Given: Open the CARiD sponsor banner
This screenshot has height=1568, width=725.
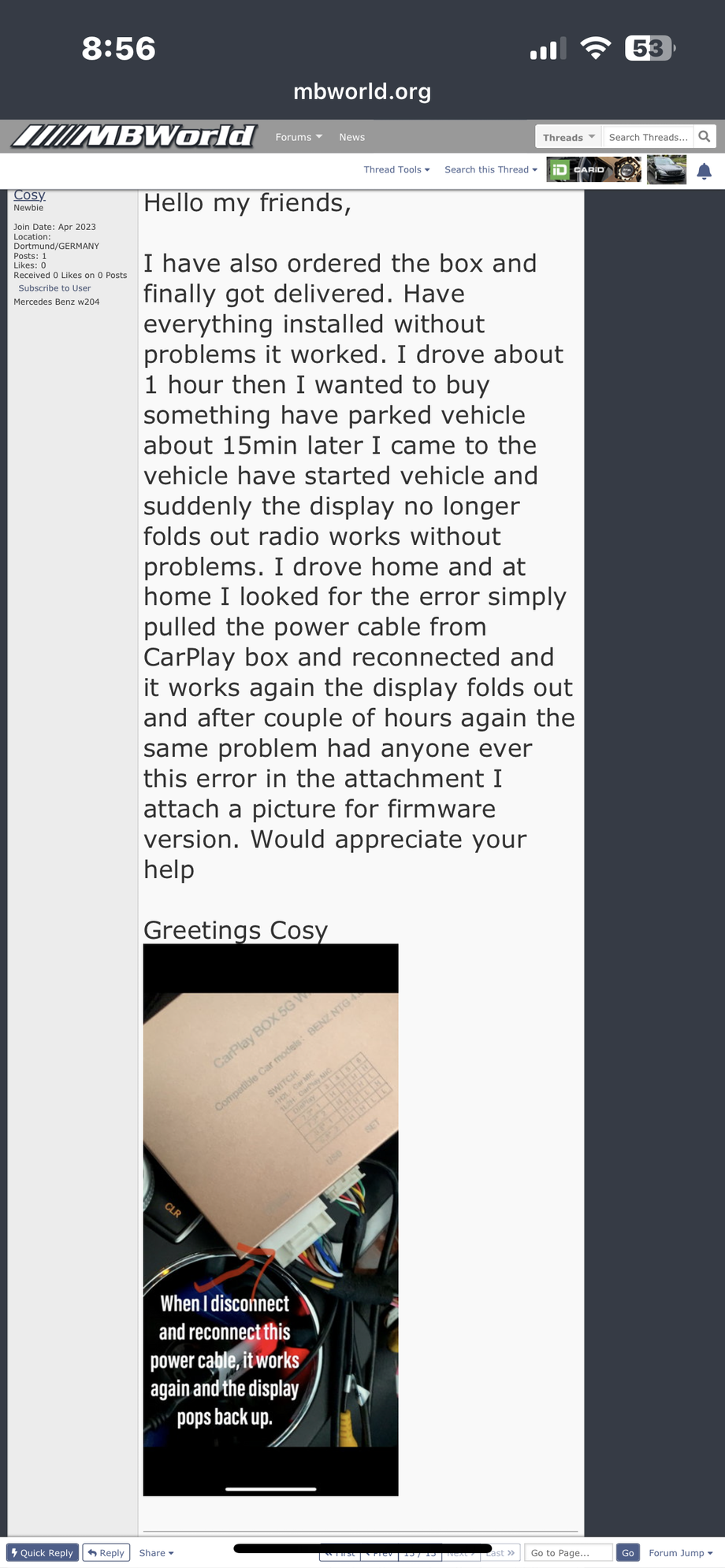Looking at the screenshot, I should 594,169.
